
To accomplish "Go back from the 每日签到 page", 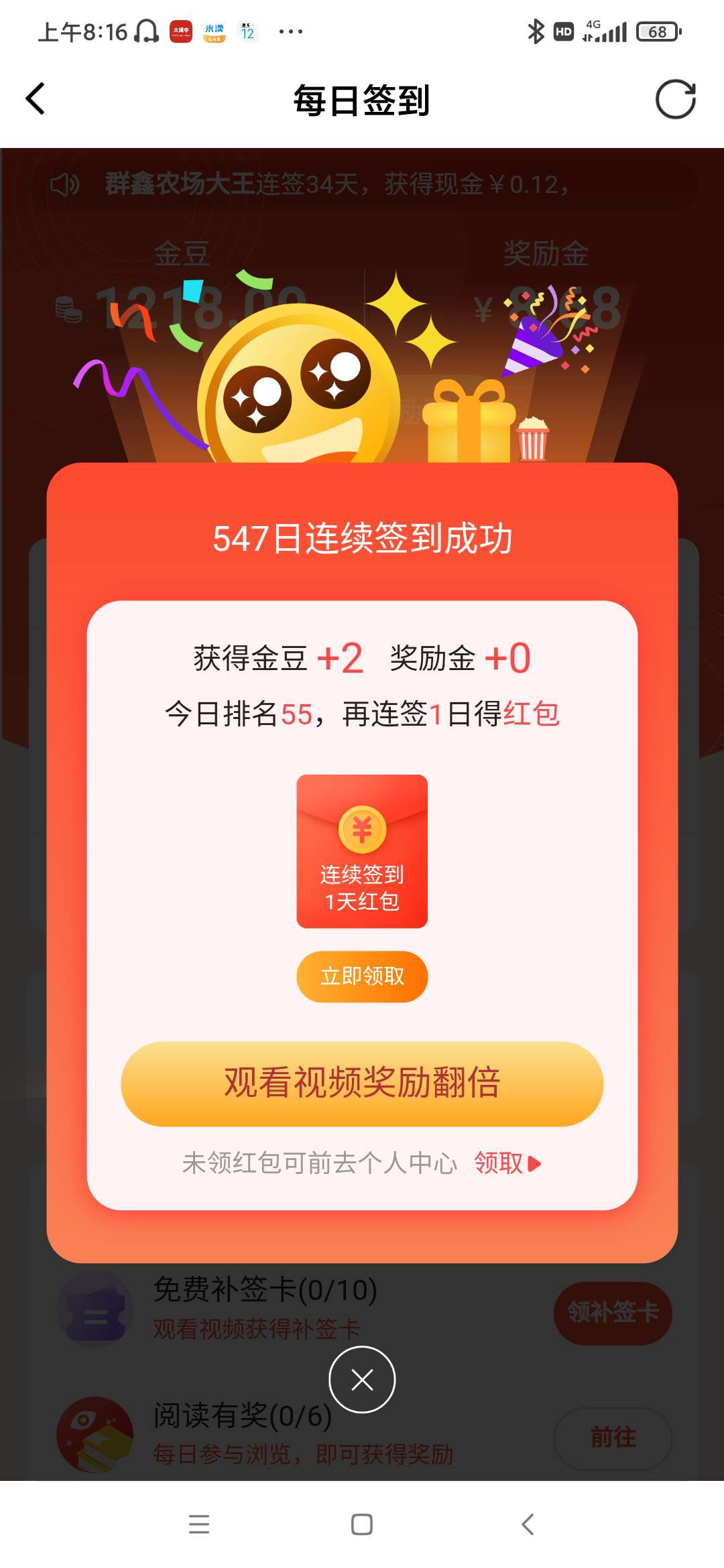I will click(x=36, y=99).
